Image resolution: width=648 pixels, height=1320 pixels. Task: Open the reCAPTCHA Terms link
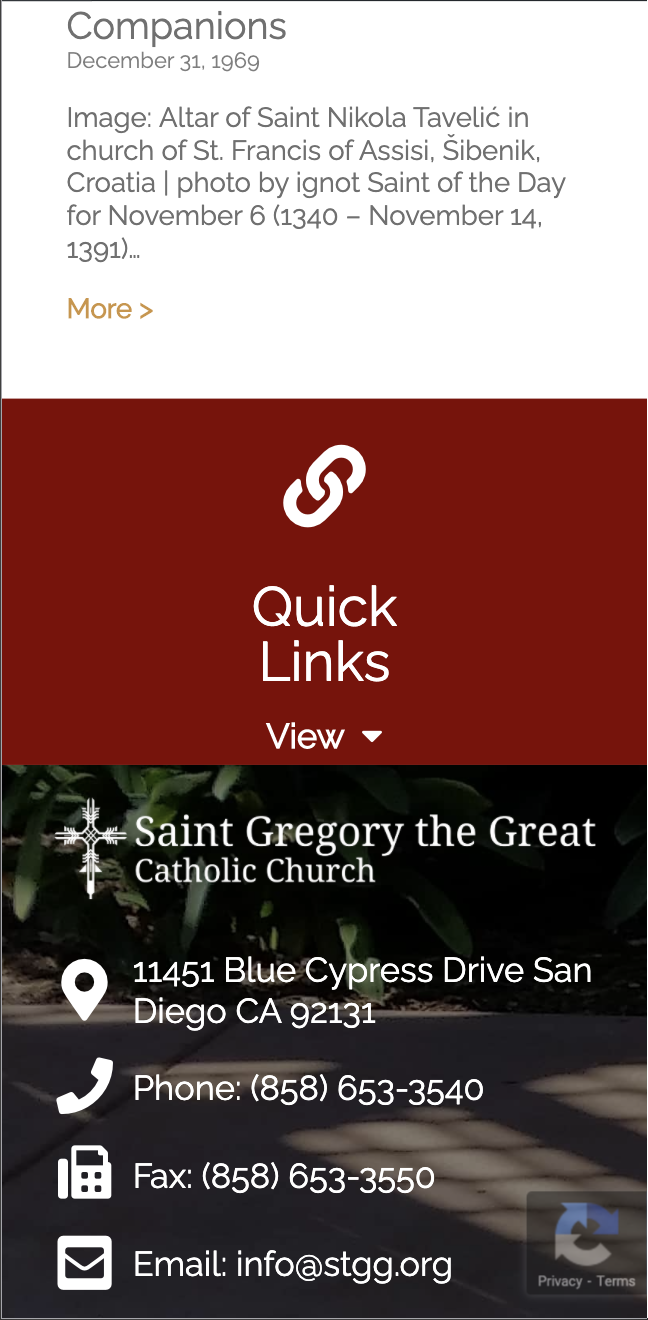click(x=616, y=1281)
